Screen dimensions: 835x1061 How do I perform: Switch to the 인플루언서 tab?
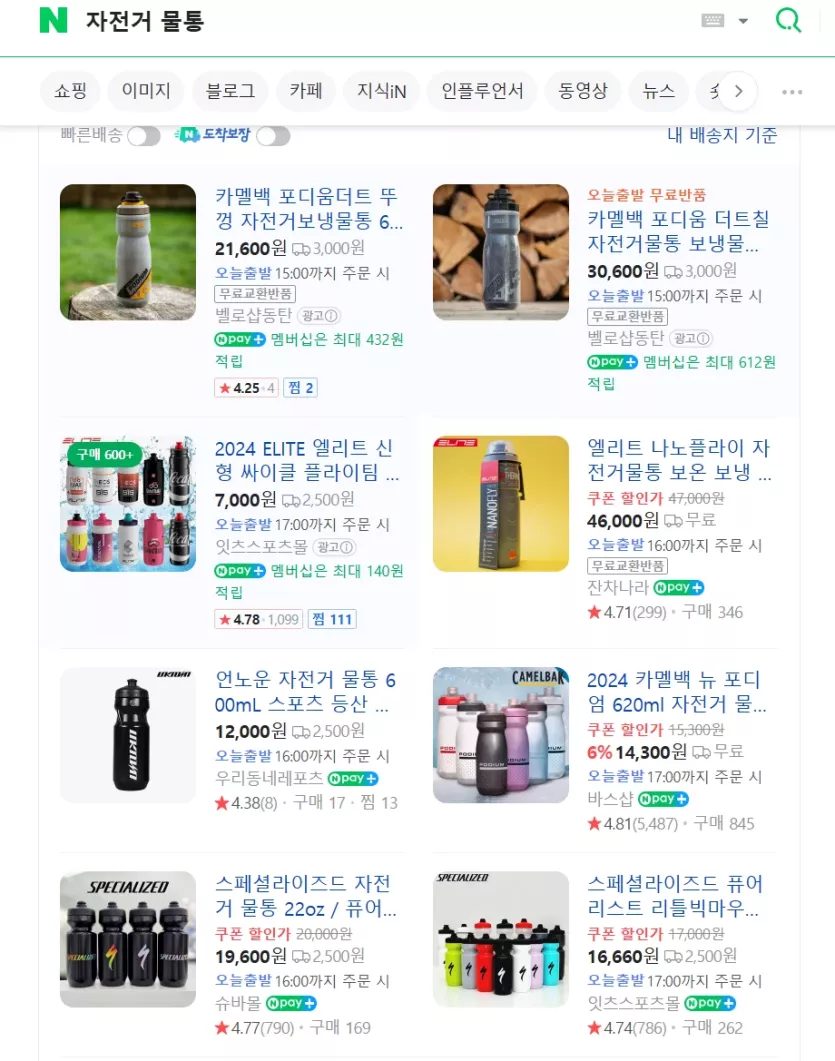point(482,91)
